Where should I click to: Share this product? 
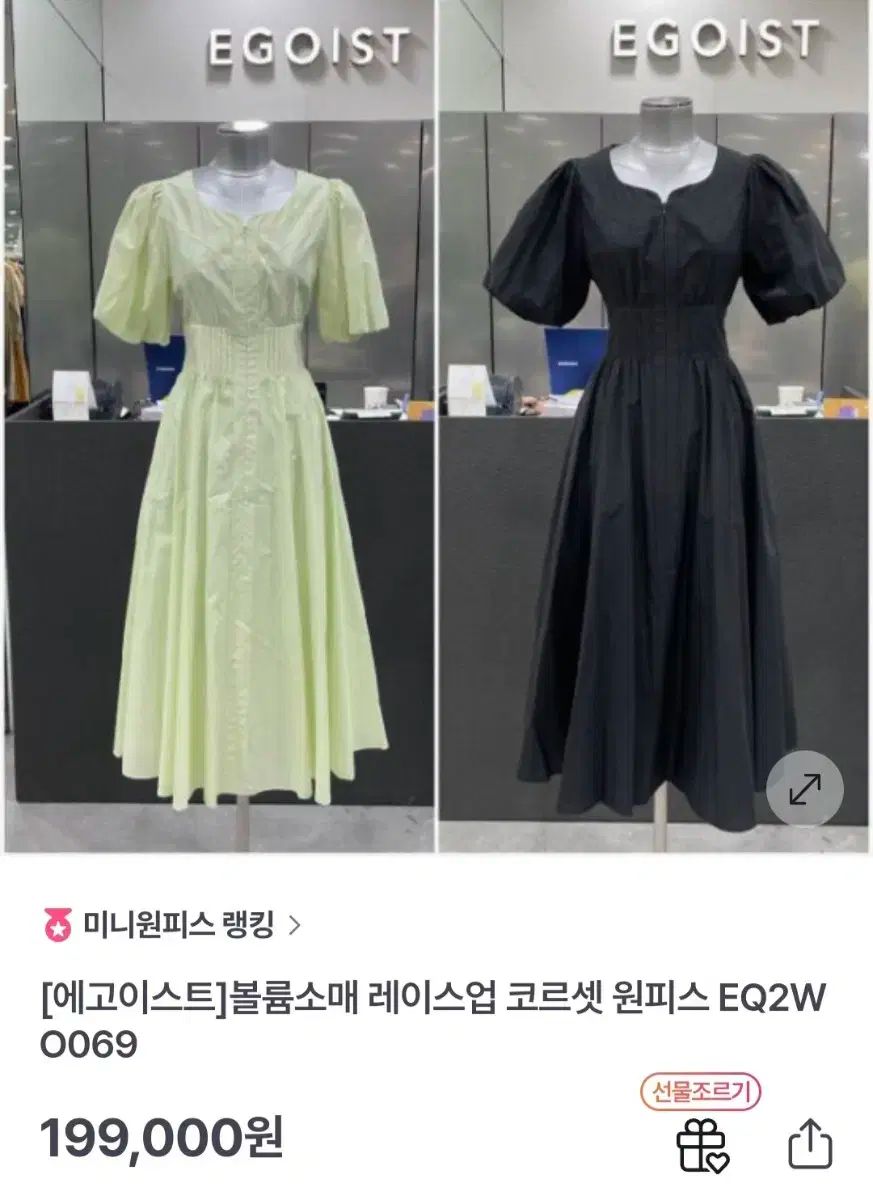(x=809, y=1143)
